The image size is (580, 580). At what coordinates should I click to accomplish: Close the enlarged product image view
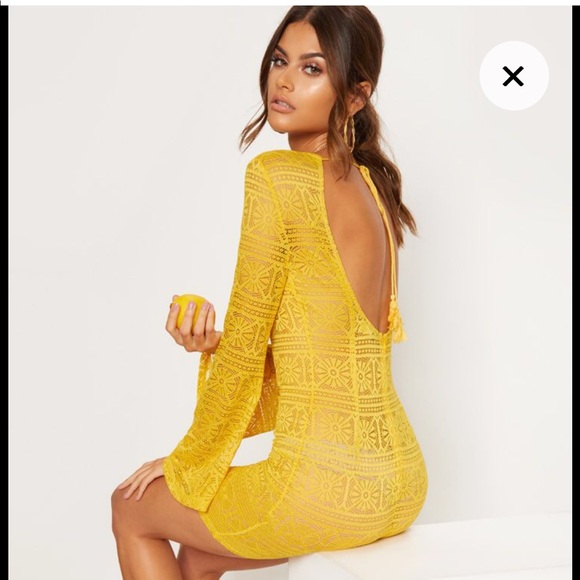514,76
